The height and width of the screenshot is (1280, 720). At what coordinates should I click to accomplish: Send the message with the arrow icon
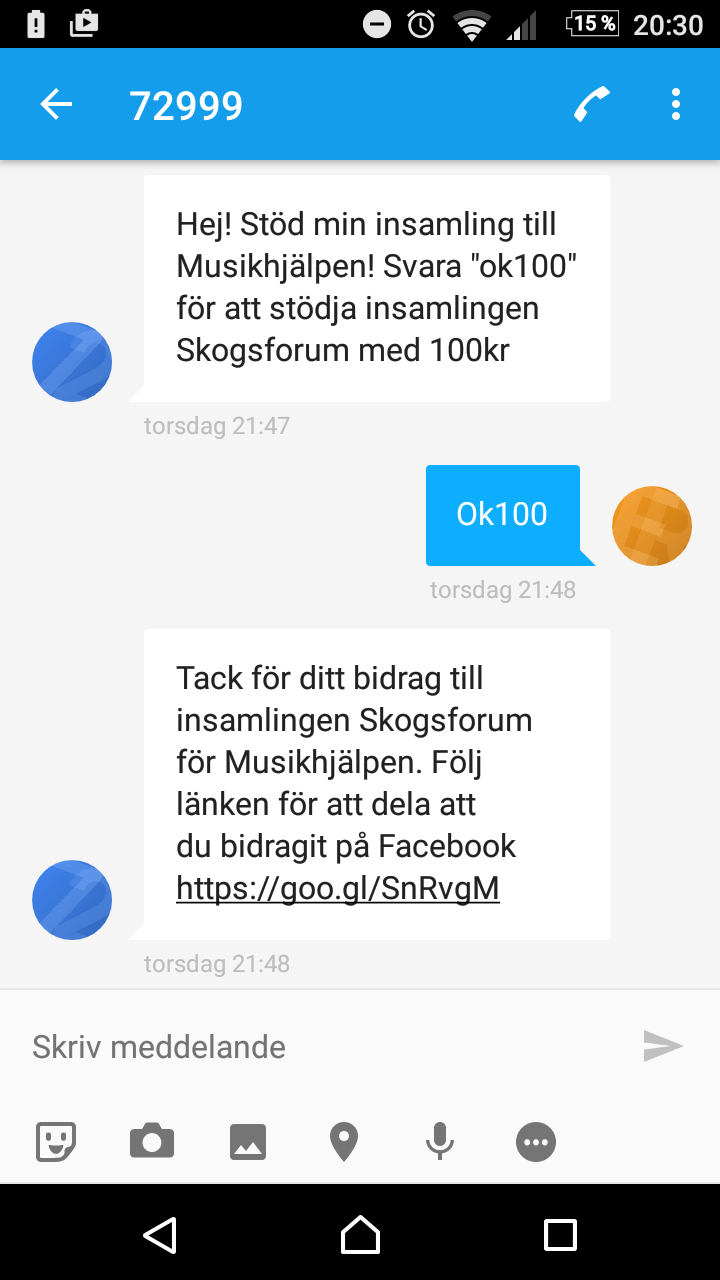663,1046
